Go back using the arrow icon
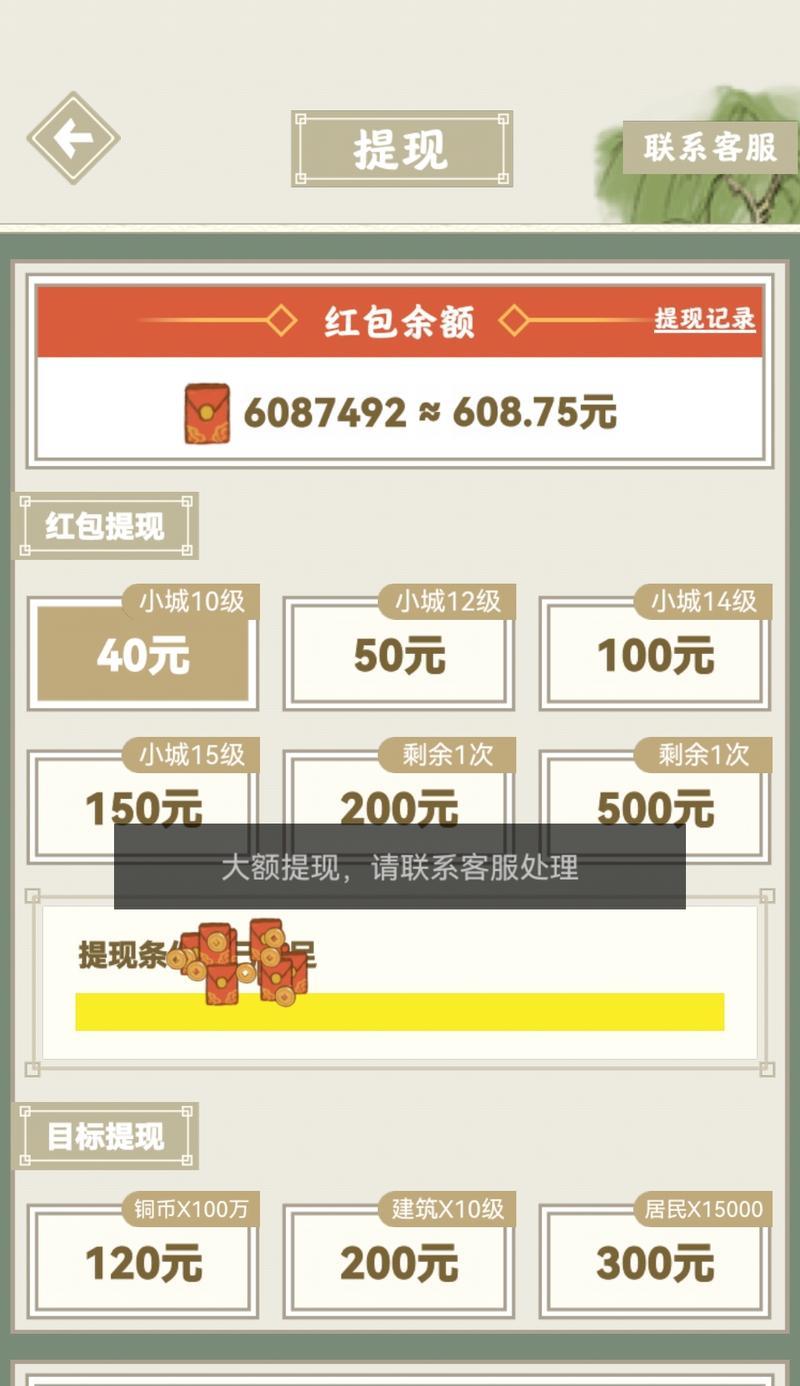This screenshot has width=800, height=1386. click(73, 138)
